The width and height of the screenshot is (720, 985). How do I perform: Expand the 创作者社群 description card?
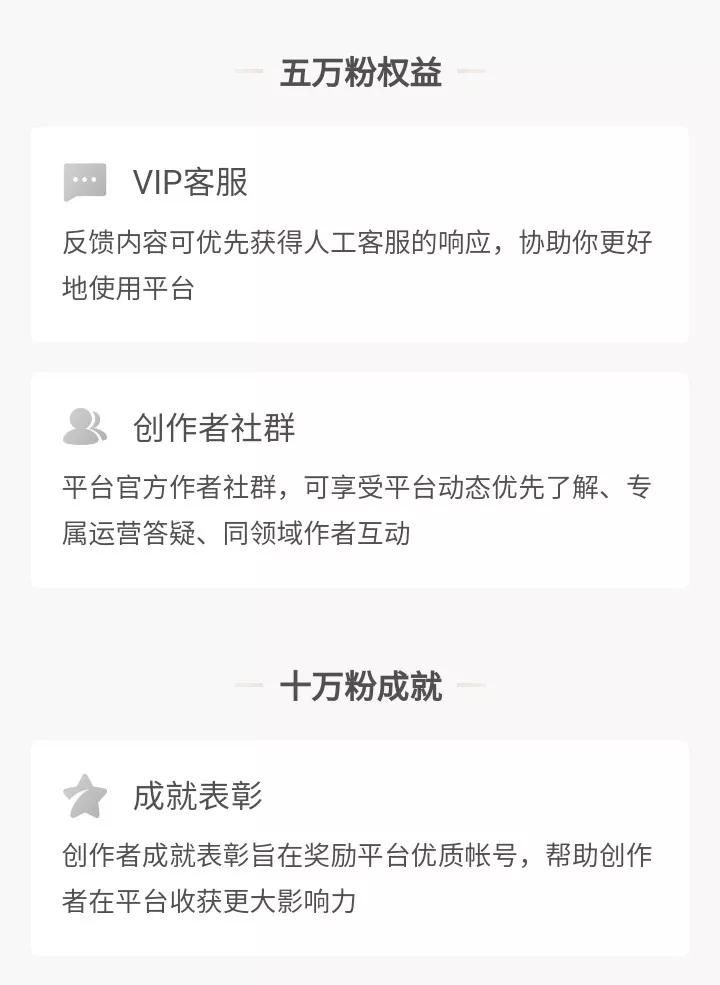(x=360, y=480)
